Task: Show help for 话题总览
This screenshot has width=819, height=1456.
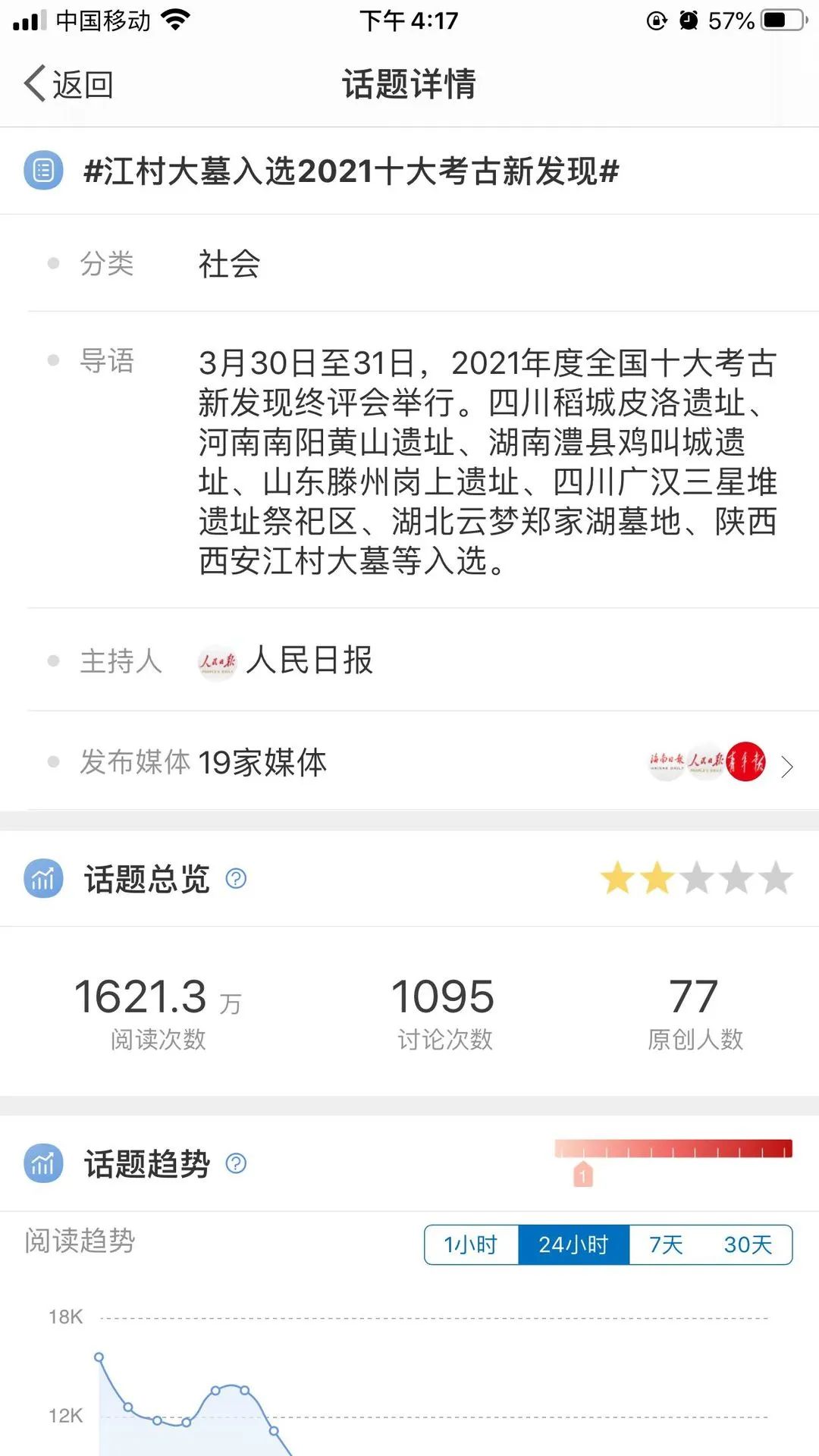Action: tap(237, 879)
